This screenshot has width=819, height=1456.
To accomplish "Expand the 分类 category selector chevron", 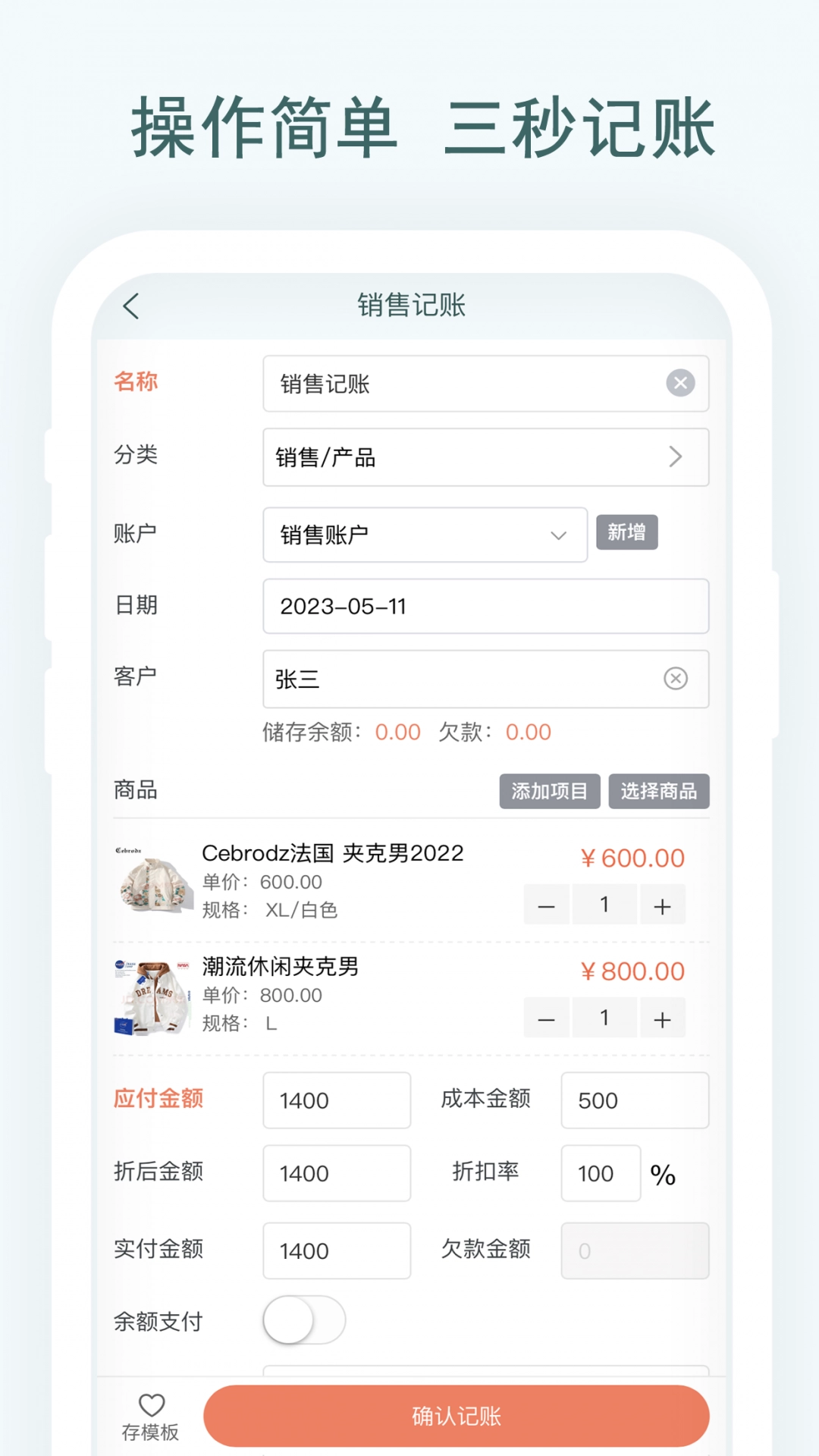I will [675, 457].
